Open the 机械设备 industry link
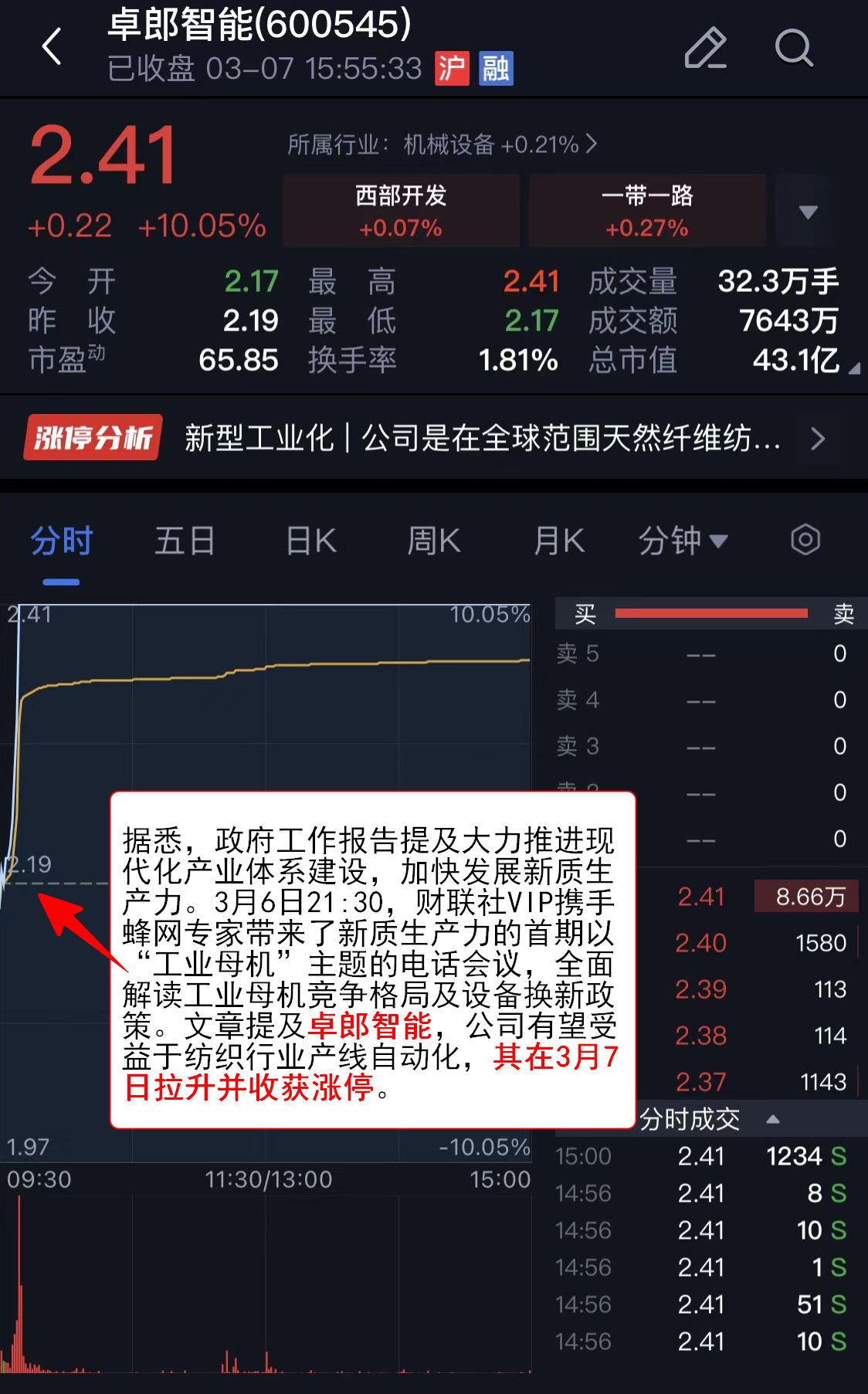868x1394 pixels. 442,144
